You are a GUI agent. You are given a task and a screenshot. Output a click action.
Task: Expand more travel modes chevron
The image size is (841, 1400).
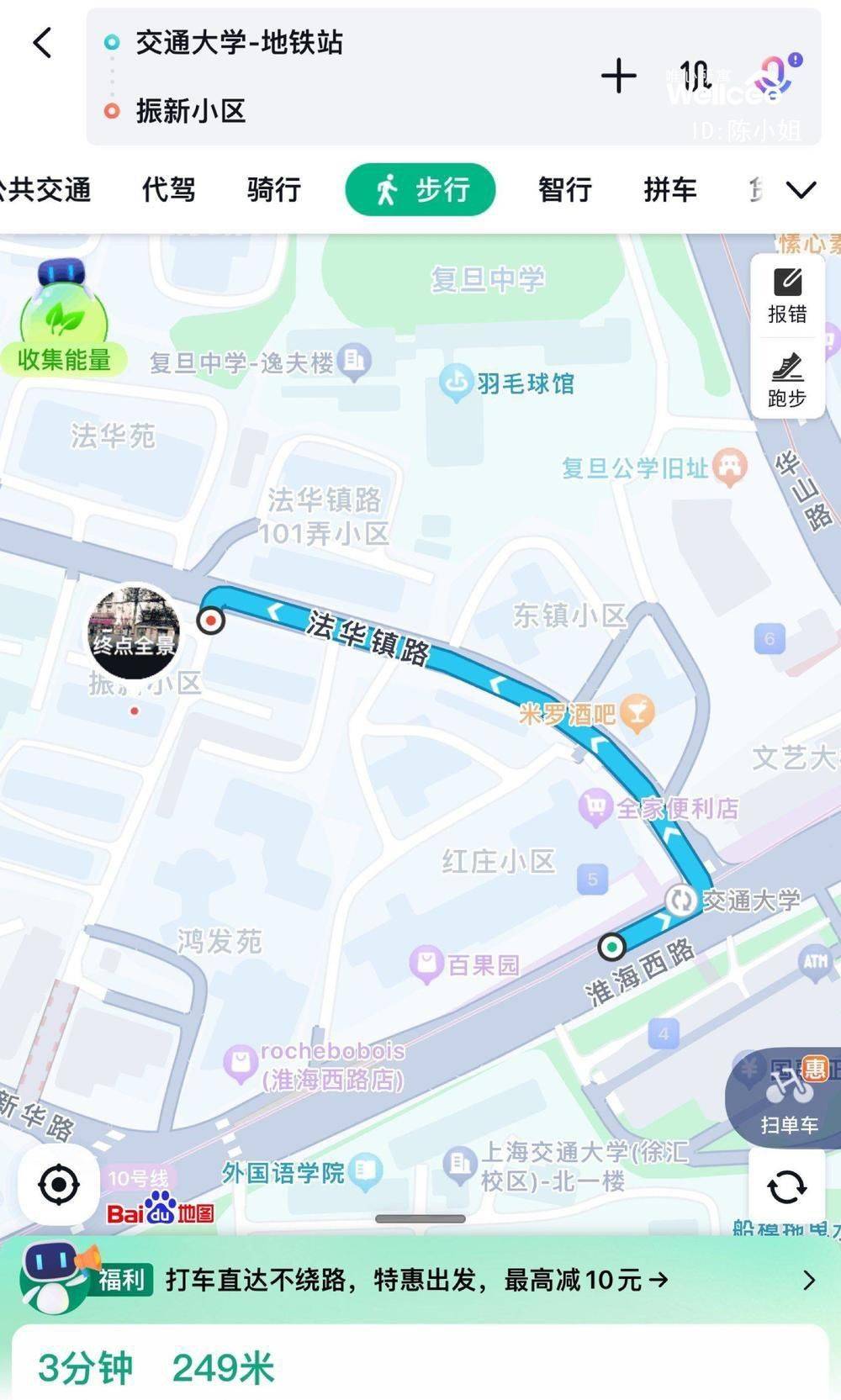(x=801, y=190)
